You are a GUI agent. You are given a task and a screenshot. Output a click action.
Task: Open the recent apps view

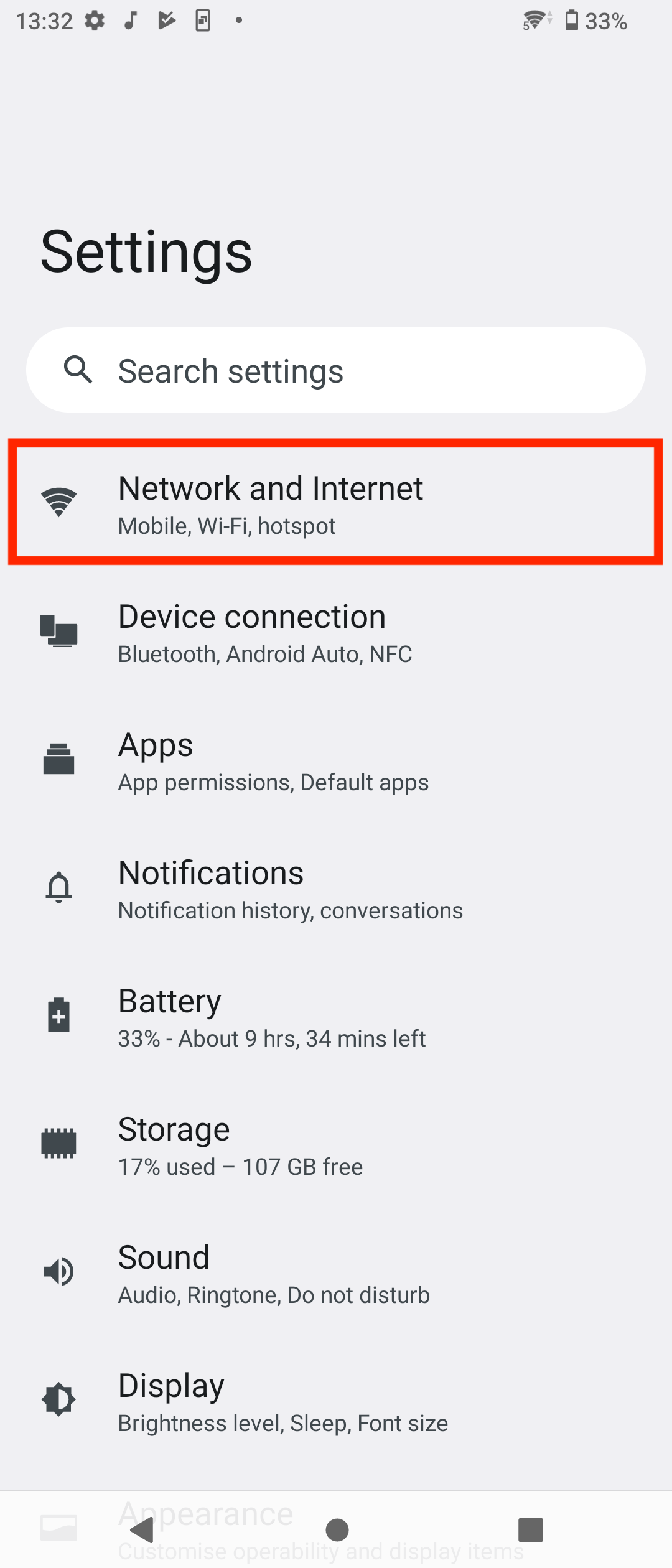point(530,1529)
